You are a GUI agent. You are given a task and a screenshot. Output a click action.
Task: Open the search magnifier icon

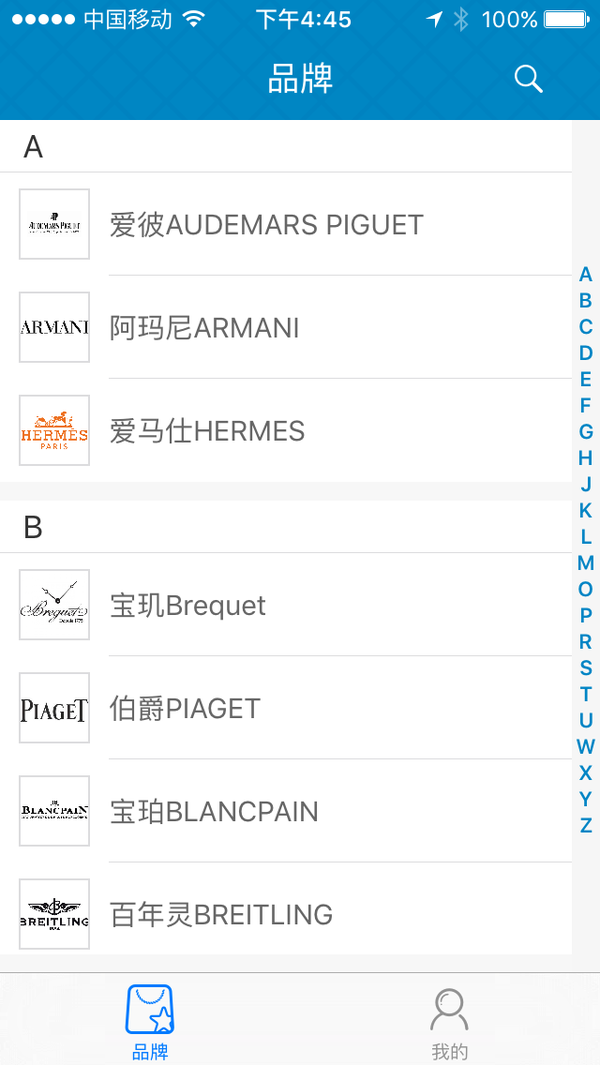point(528,79)
